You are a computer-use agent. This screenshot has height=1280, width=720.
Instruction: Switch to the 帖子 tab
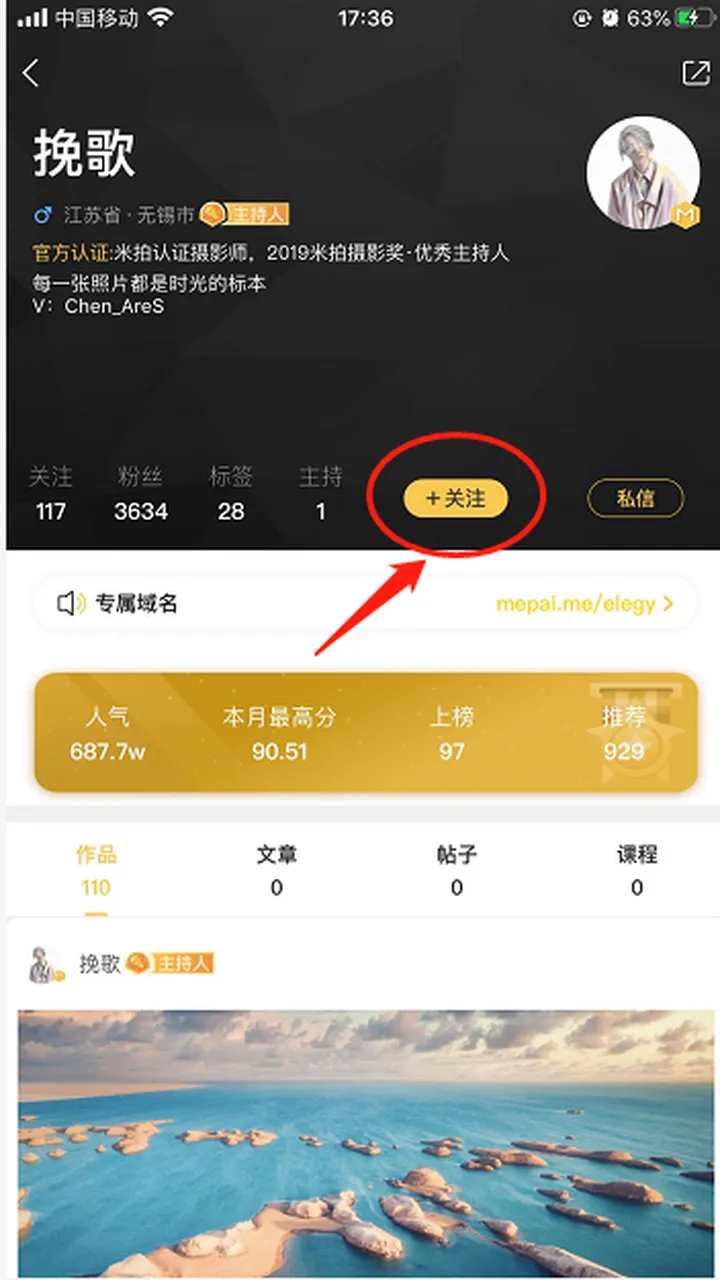pos(456,870)
